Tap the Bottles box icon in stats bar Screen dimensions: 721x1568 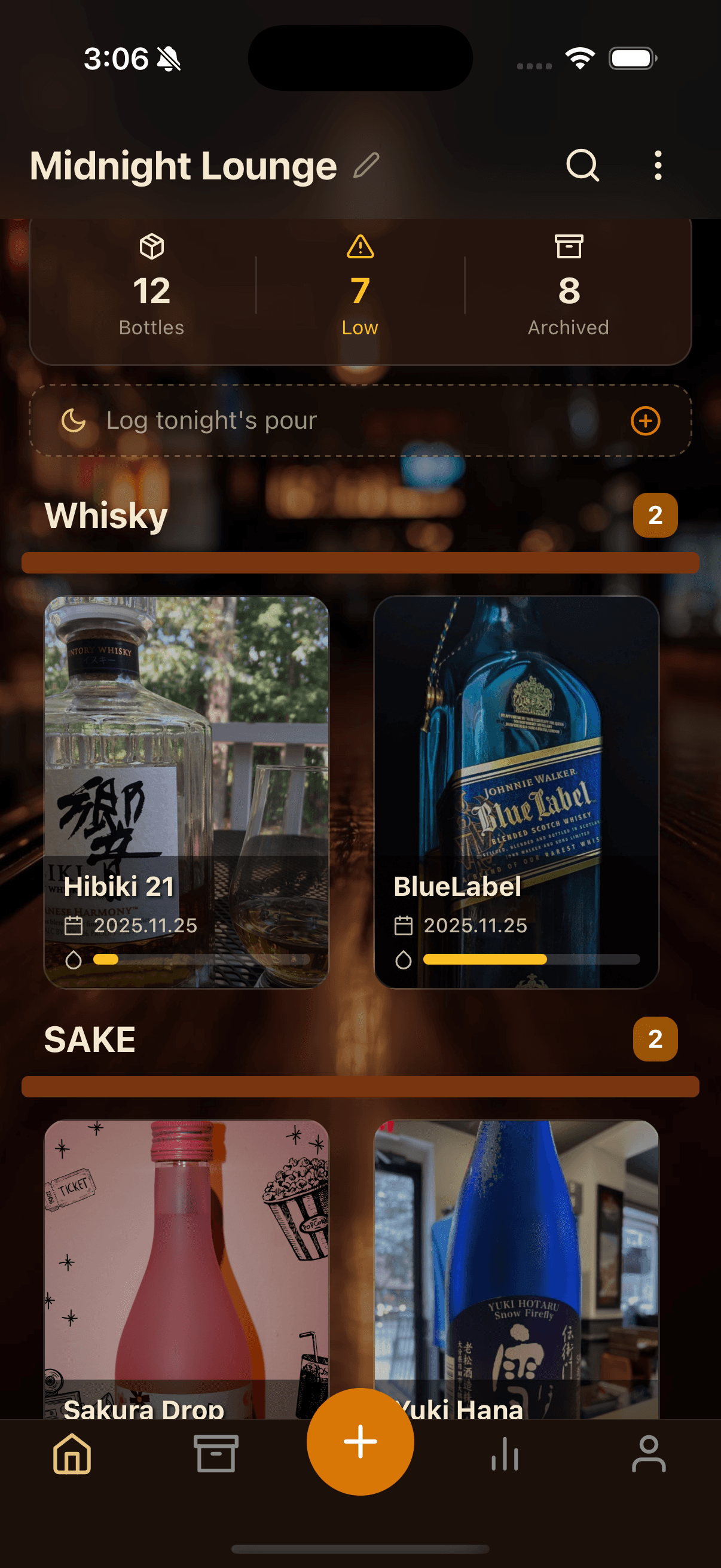[x=151, y=247]
